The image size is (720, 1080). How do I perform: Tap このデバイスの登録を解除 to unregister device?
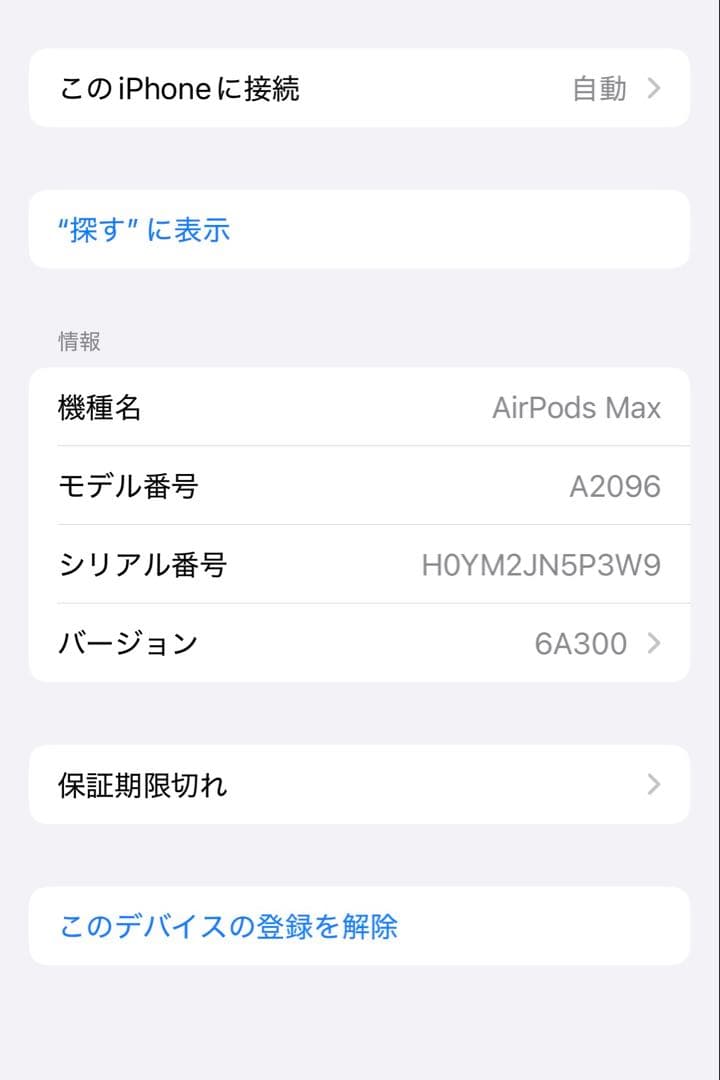pyautogui.click(x=227, y=926)
